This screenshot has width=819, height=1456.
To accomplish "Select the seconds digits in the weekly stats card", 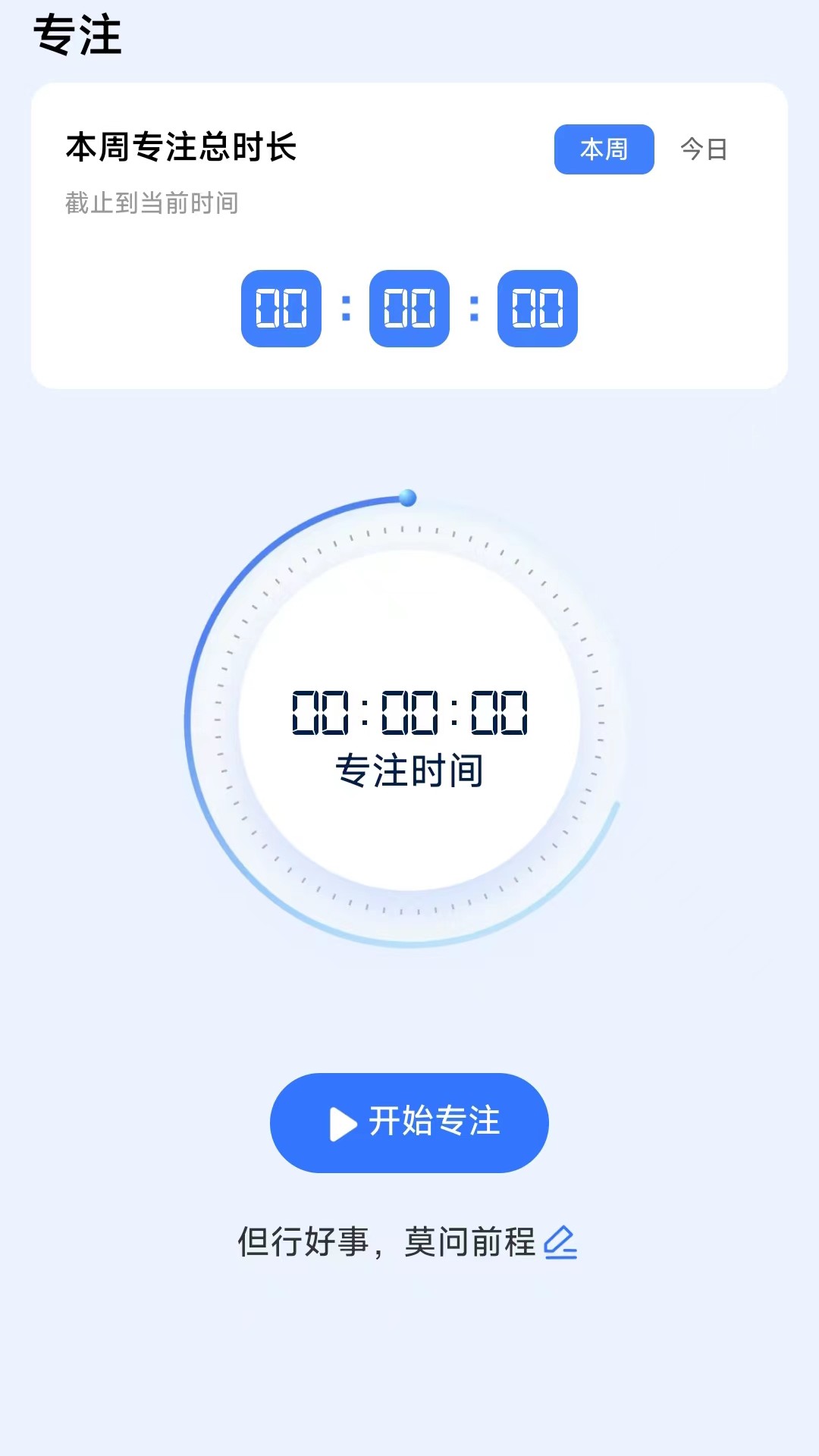I will (x=537, y=311).
